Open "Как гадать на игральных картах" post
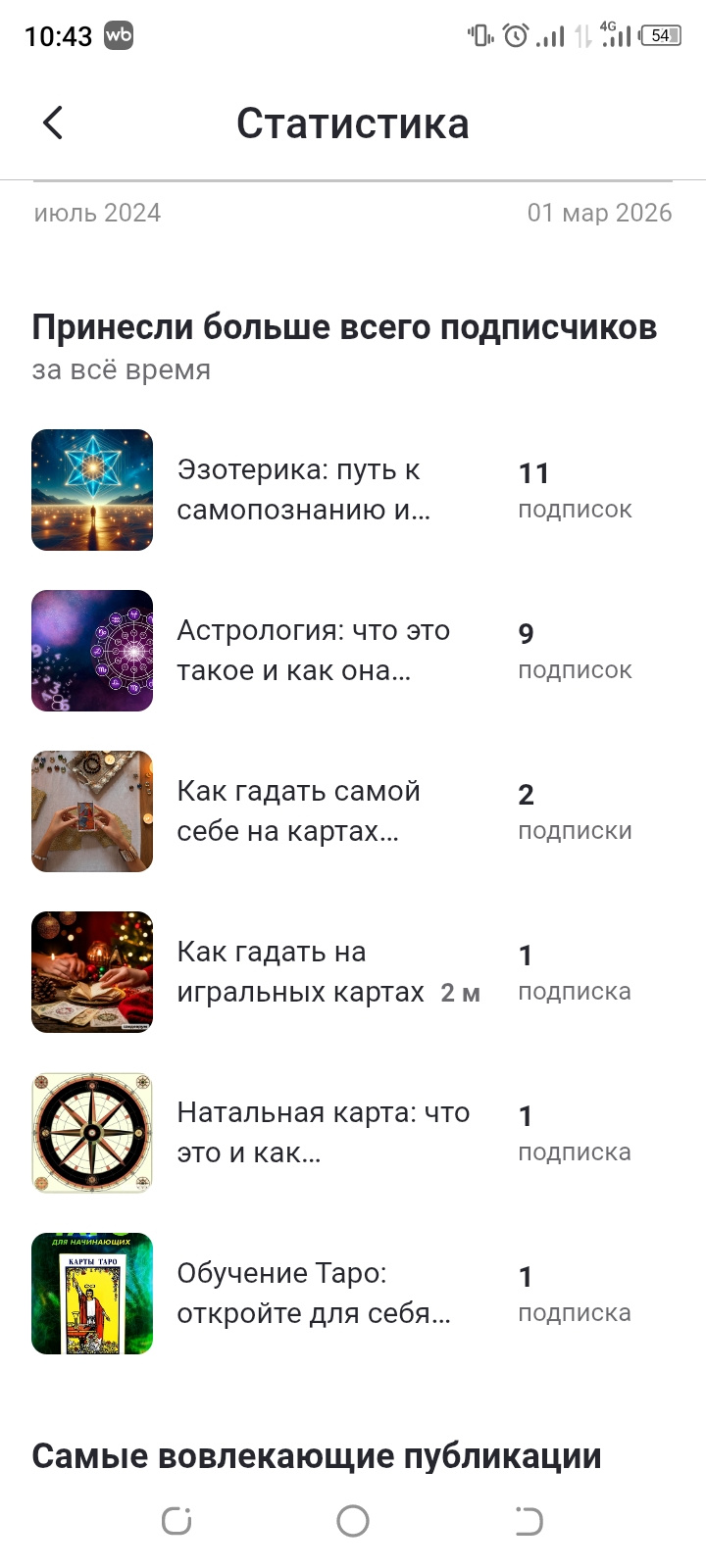The image size is (706, 1568). (301, 972)
